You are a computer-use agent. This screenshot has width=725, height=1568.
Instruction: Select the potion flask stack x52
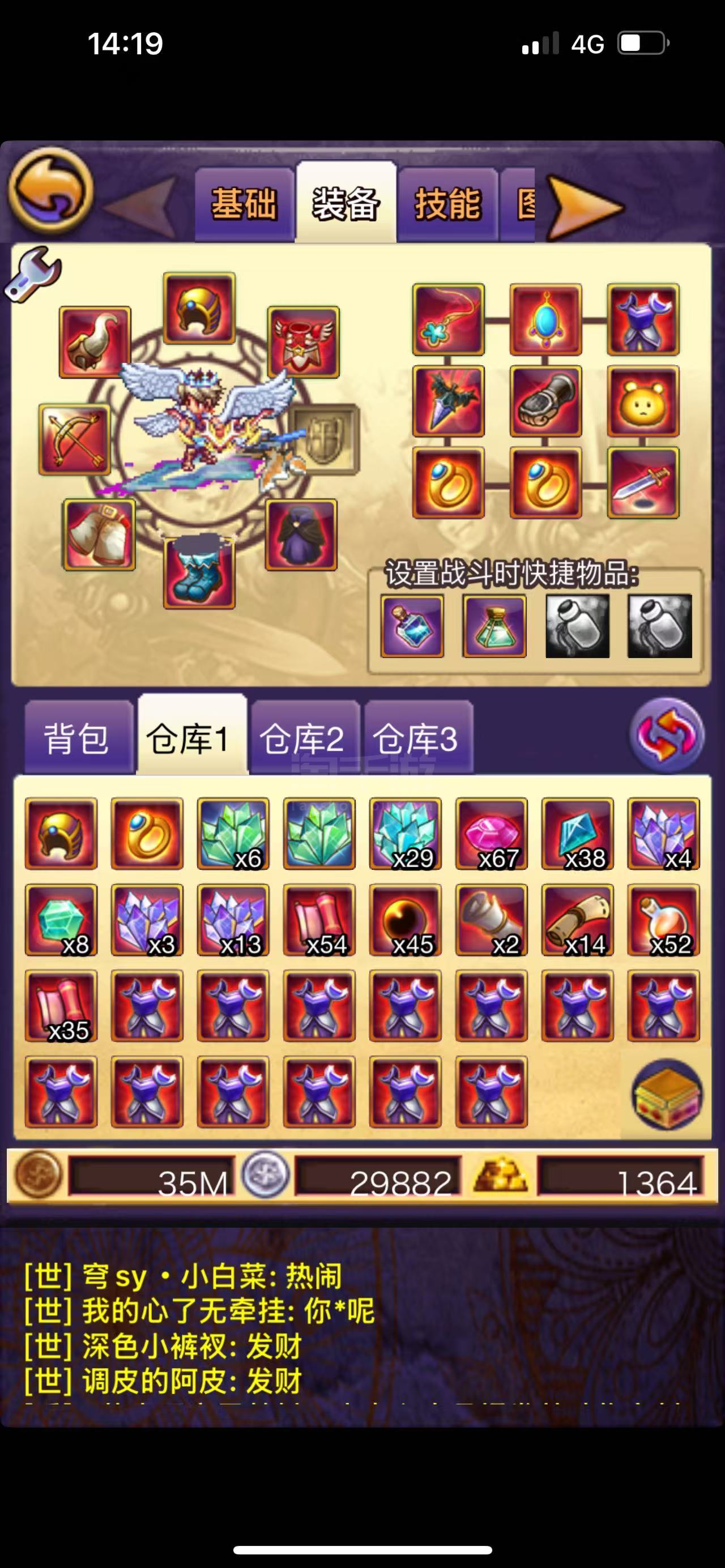pyautogui.click(x=663, y=920)
